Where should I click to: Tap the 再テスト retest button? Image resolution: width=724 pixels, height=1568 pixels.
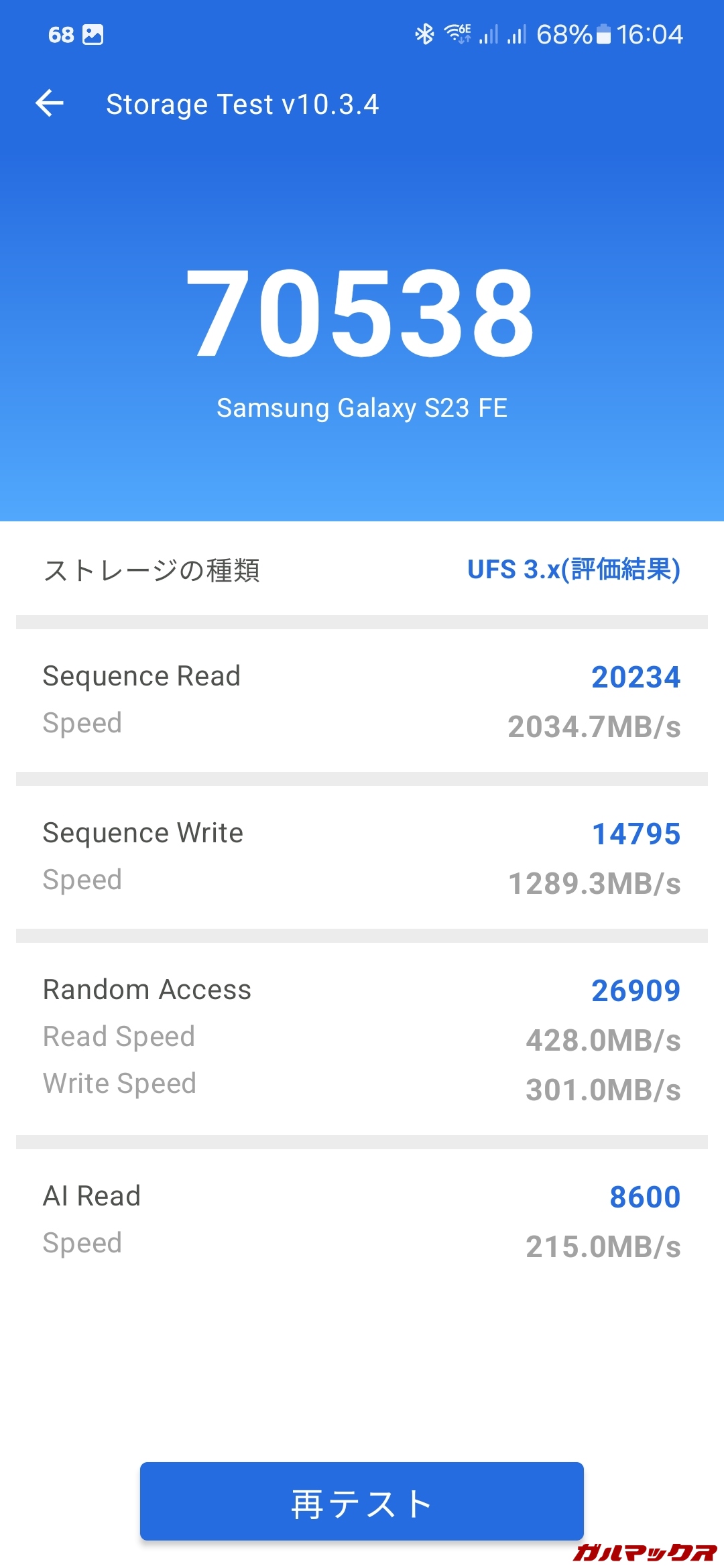[x=361, y=1502]
